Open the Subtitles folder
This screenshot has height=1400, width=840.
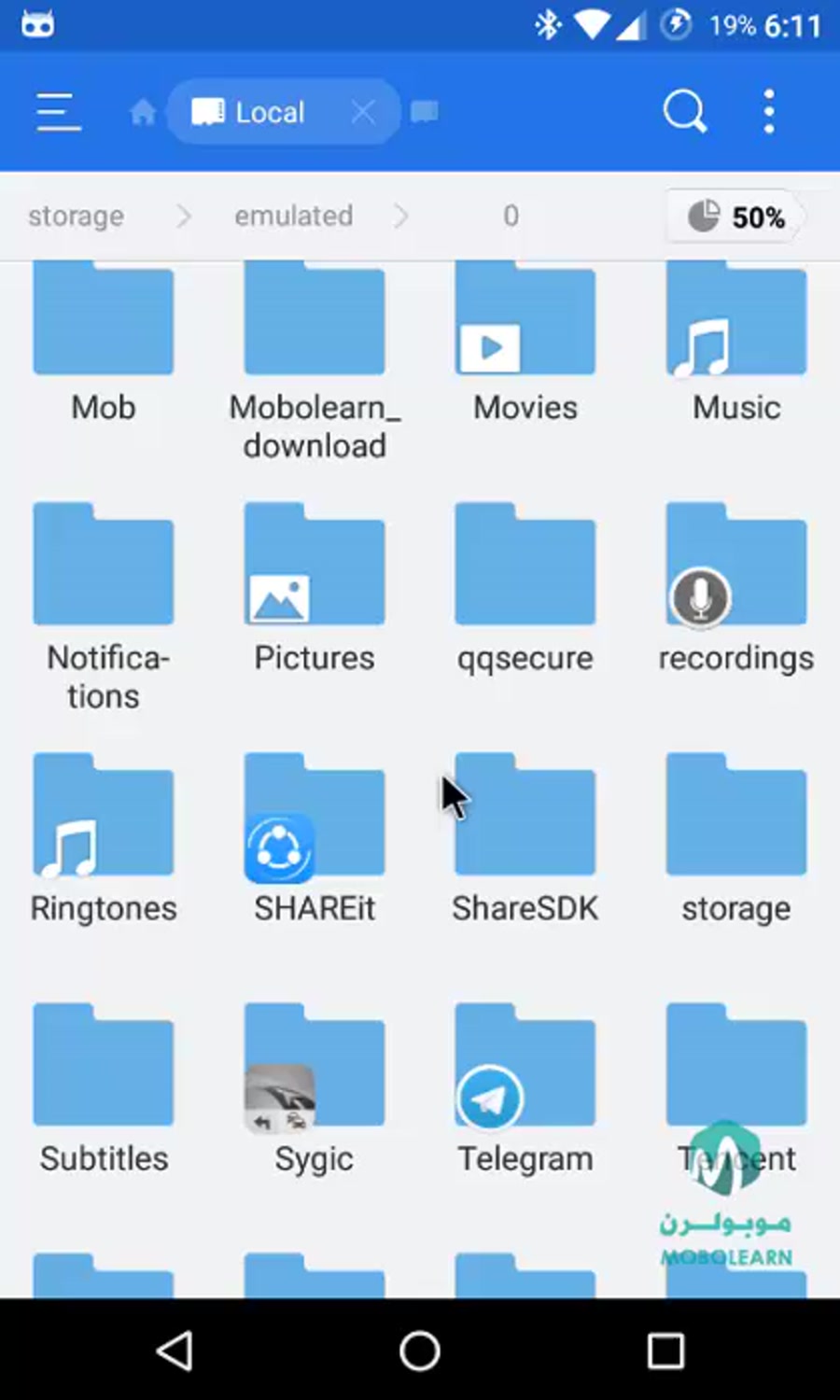(x=104, y=1088)
